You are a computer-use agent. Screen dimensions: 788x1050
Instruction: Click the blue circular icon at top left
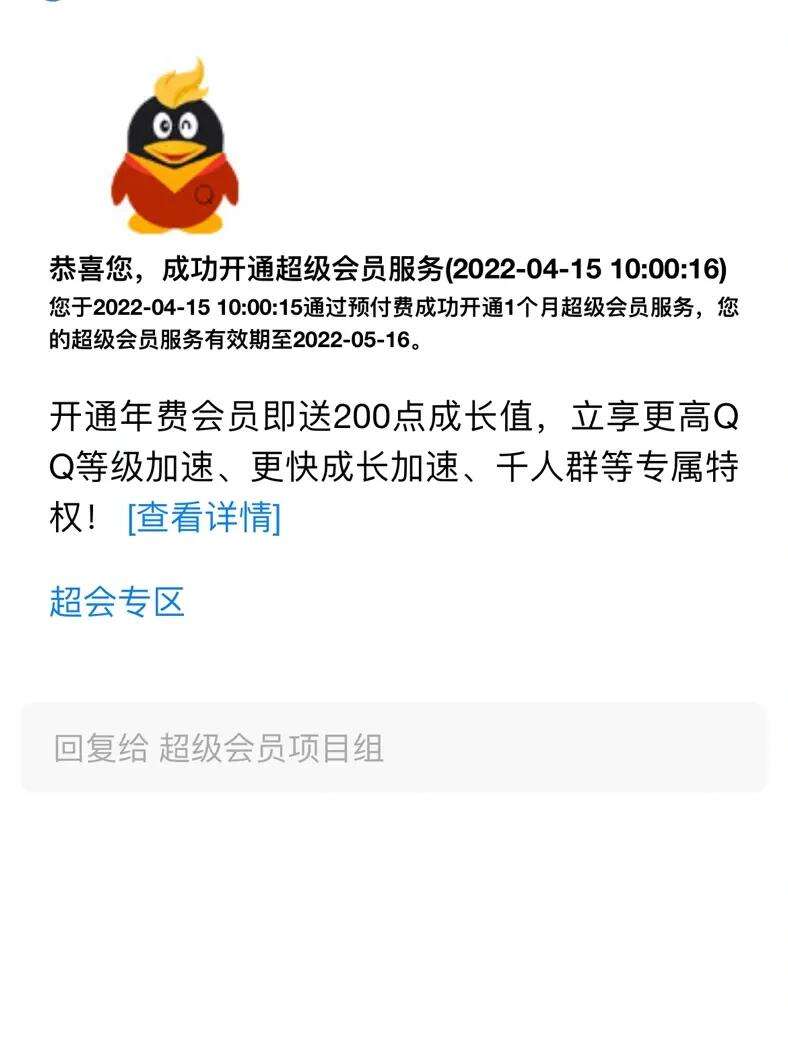pyautogui.click(x=51, y=5)
